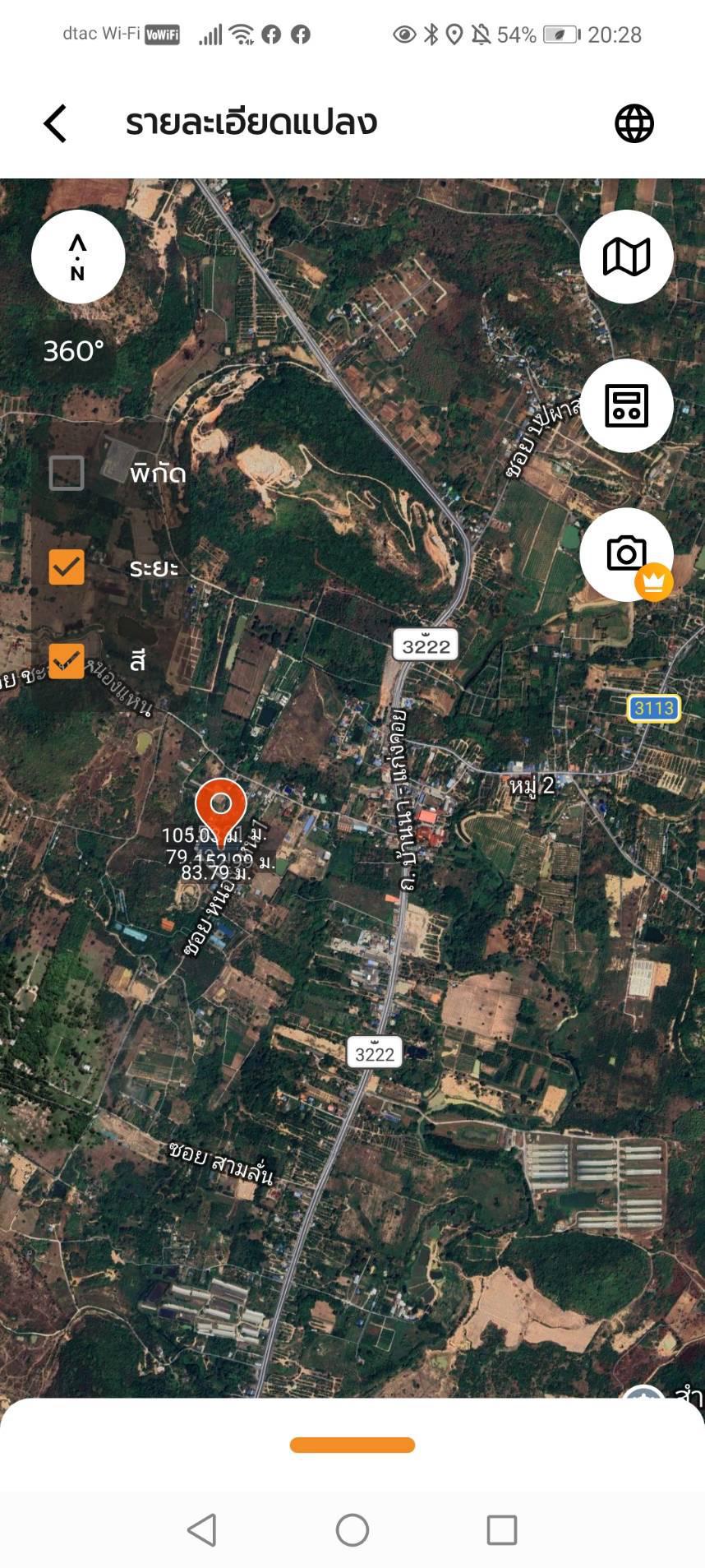Viewport: 705px width, 1568px height.
Task: Open the map layers button
Action: coord(626,257)
